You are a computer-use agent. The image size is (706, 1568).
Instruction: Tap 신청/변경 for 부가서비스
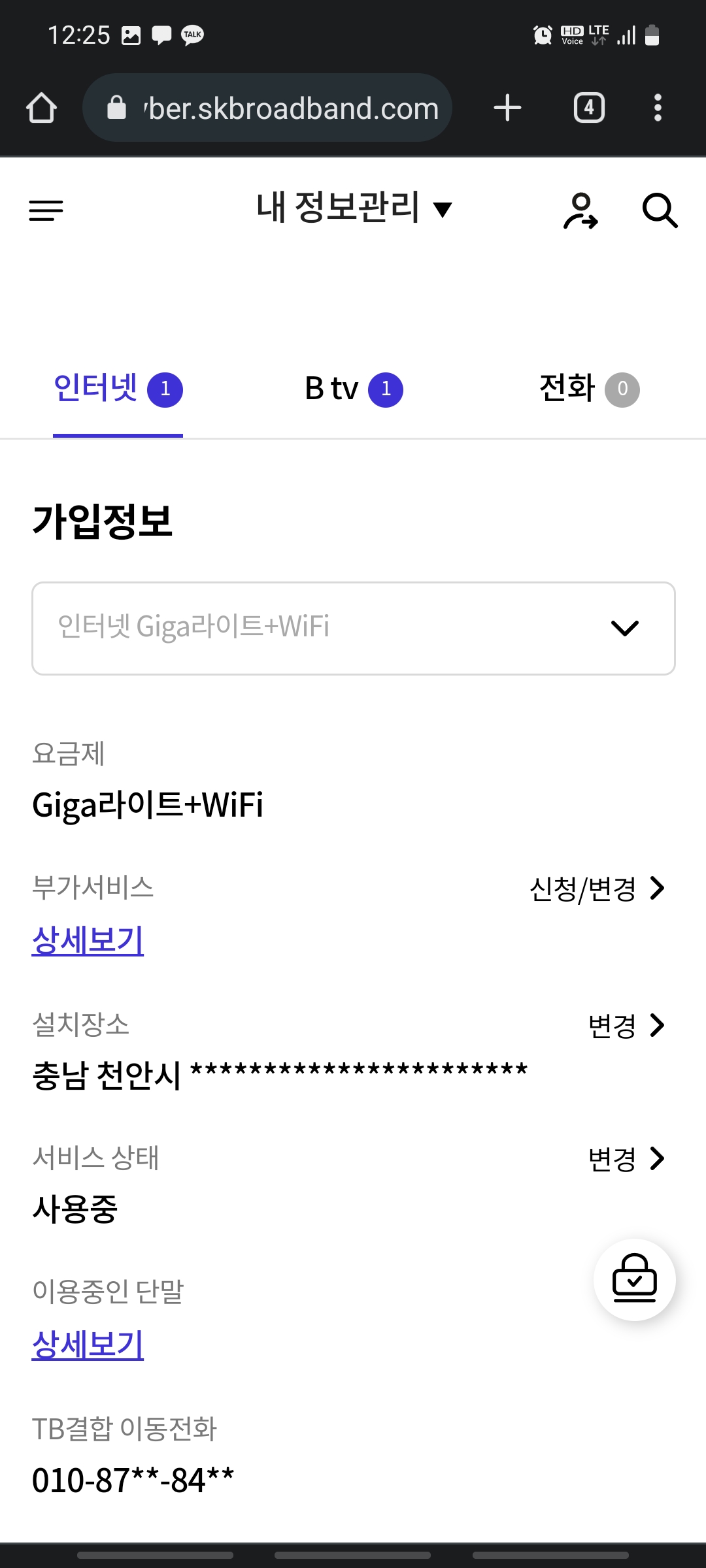tap(597, 889)
